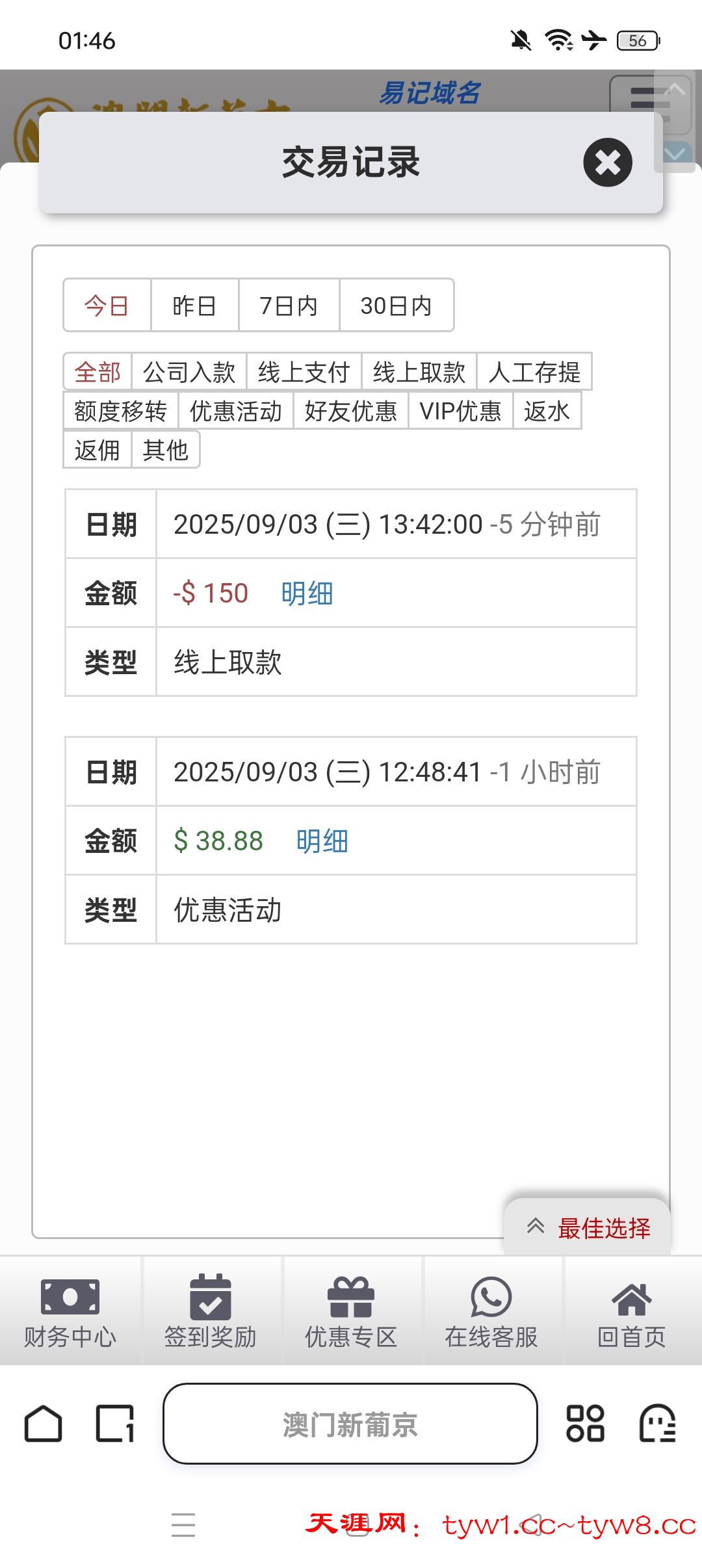Switch to the 7日内 date range
This screenshot has width=702, height=1568.
click(x=289, y=306)
